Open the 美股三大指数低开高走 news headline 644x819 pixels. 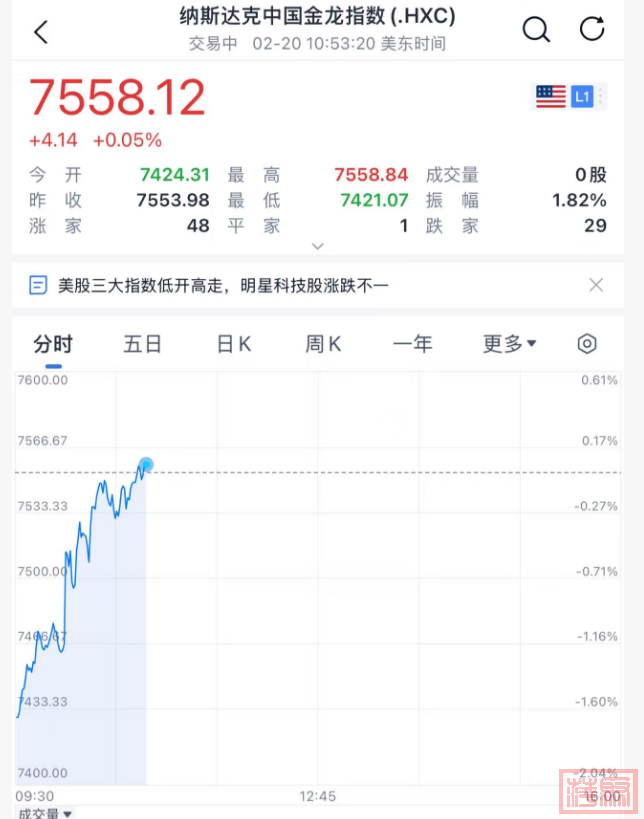[223, 286]
